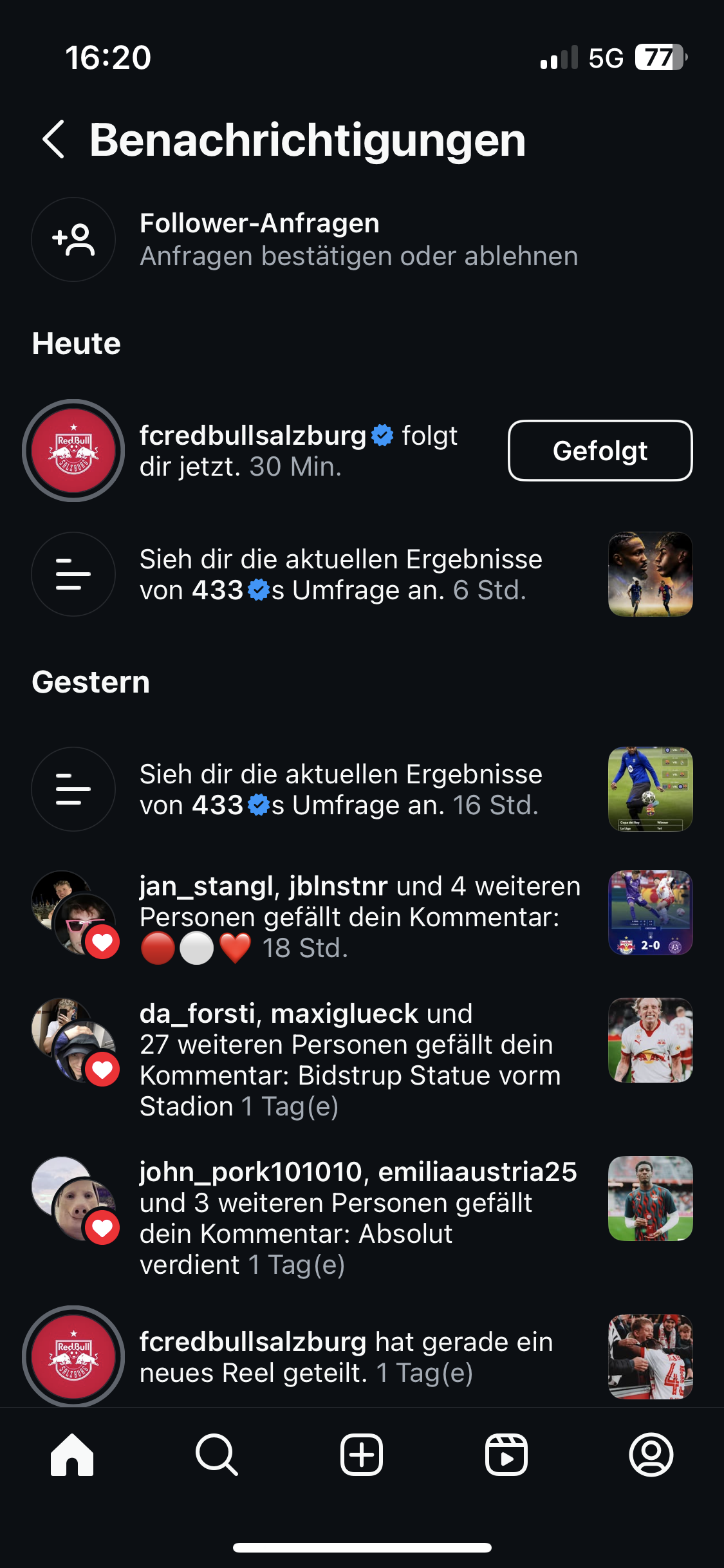Tap the Gefolgt button for fcredbullsalzburg

coord(600,451)
